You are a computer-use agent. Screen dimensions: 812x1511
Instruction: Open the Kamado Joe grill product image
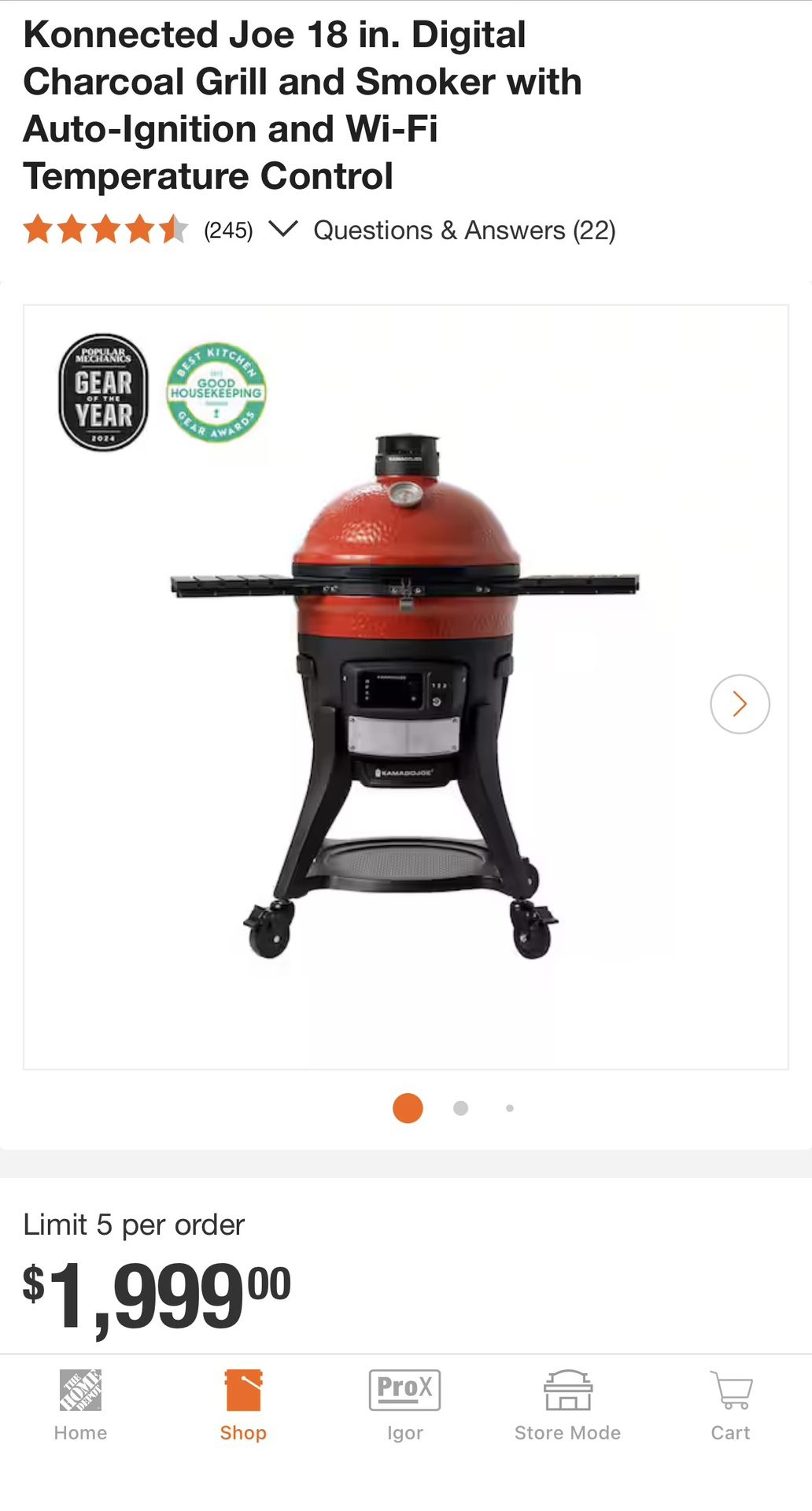coord(405,693)
